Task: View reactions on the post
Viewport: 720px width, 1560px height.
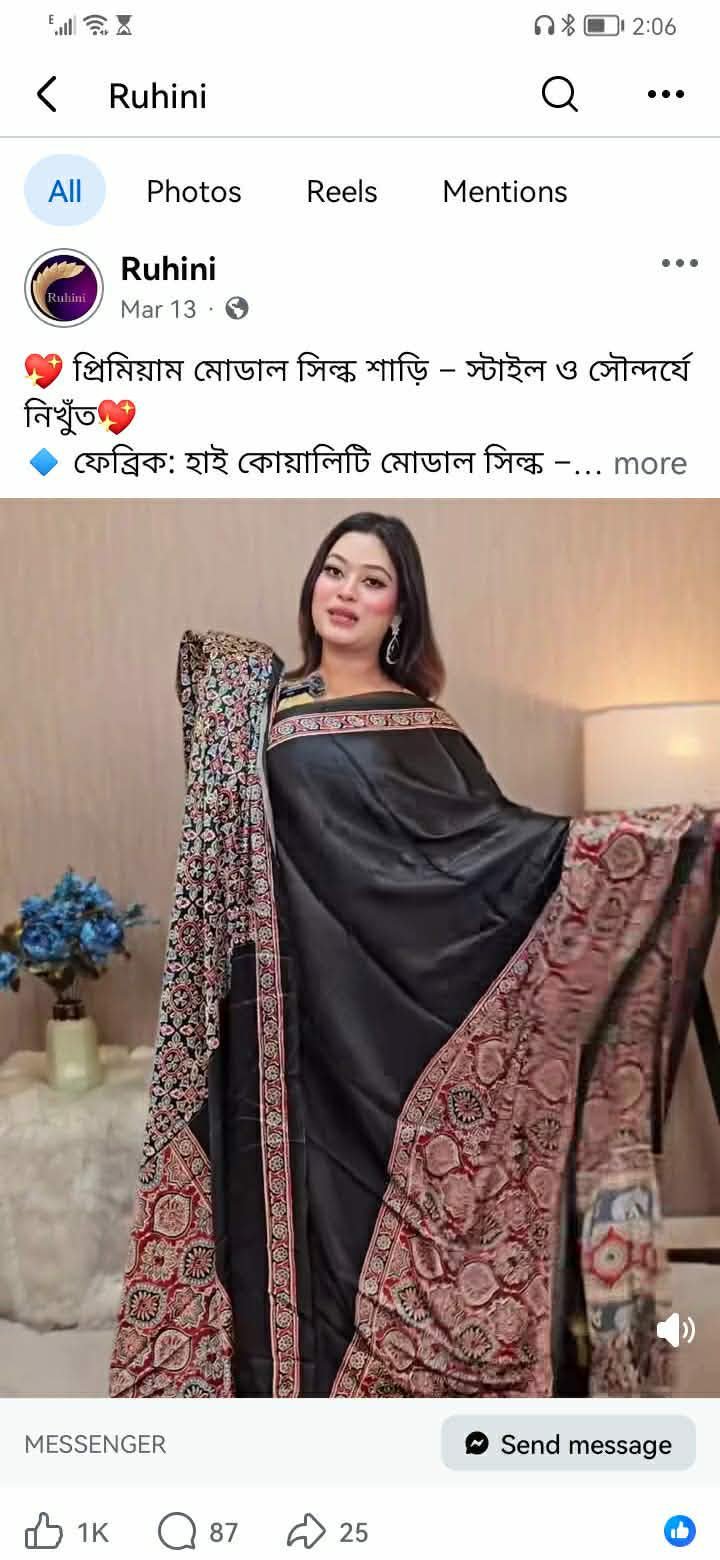Action: (680, 1530)
